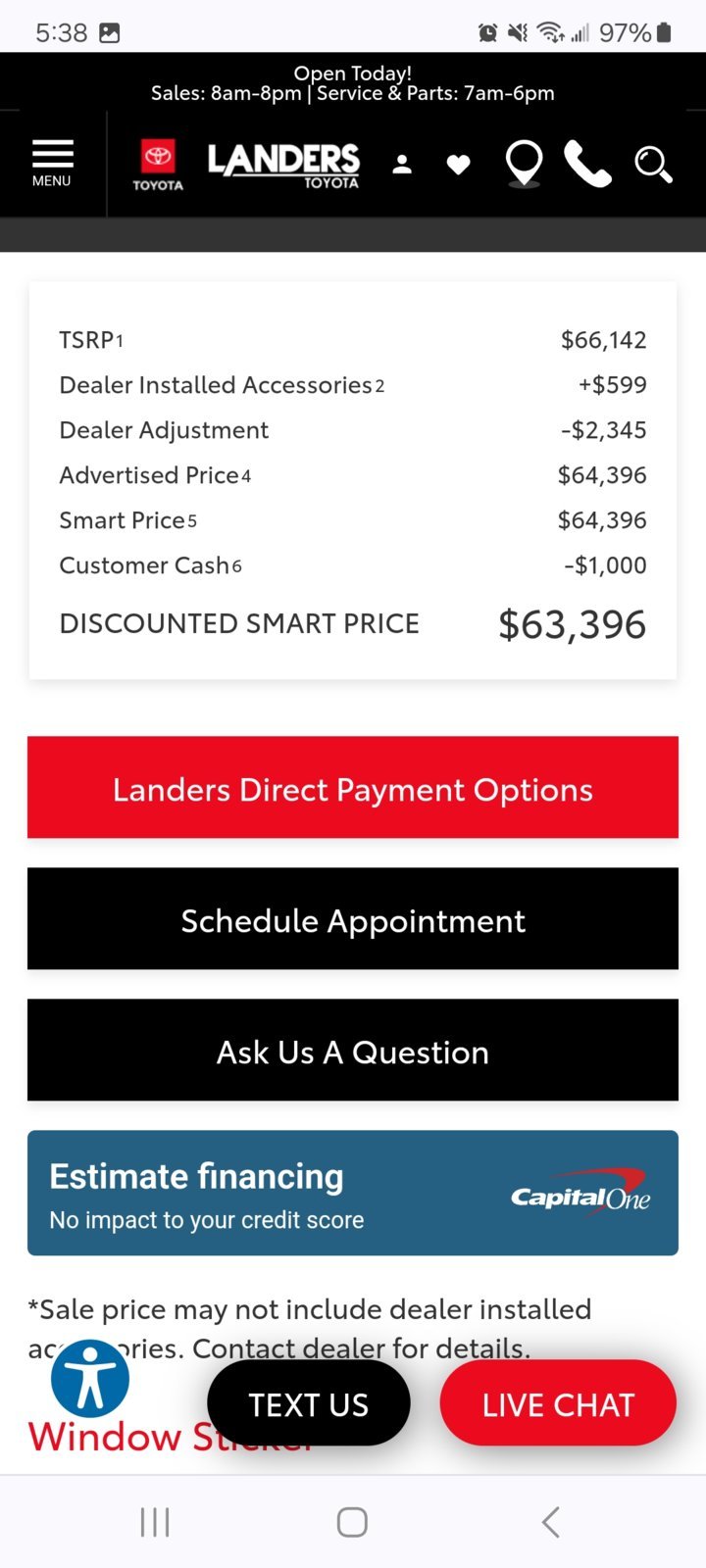Open the account profile icon

click(x=402, y=165)
